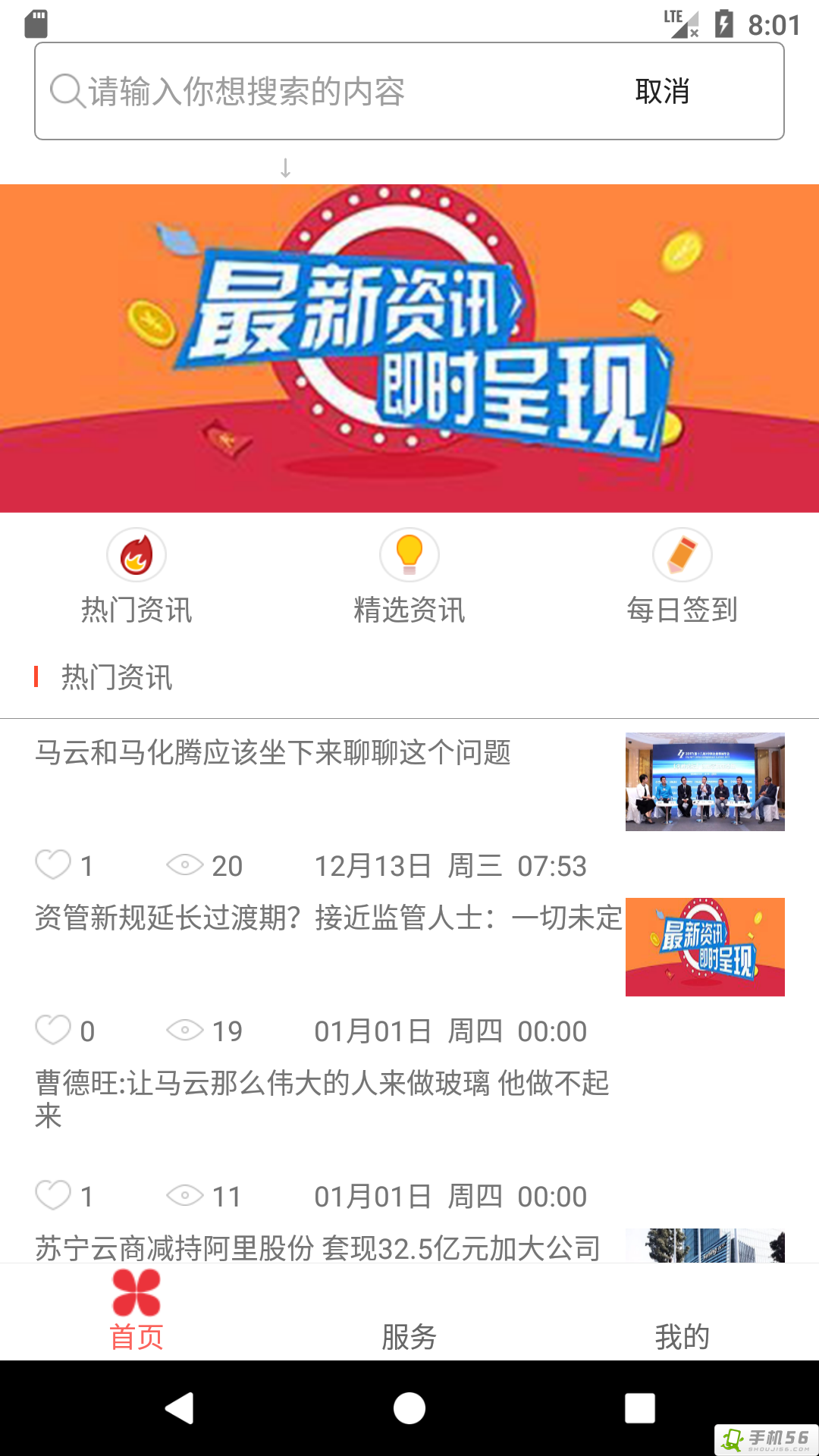Cancel the search with 取消
819x1456 pixels.
(x=661, y=92)
